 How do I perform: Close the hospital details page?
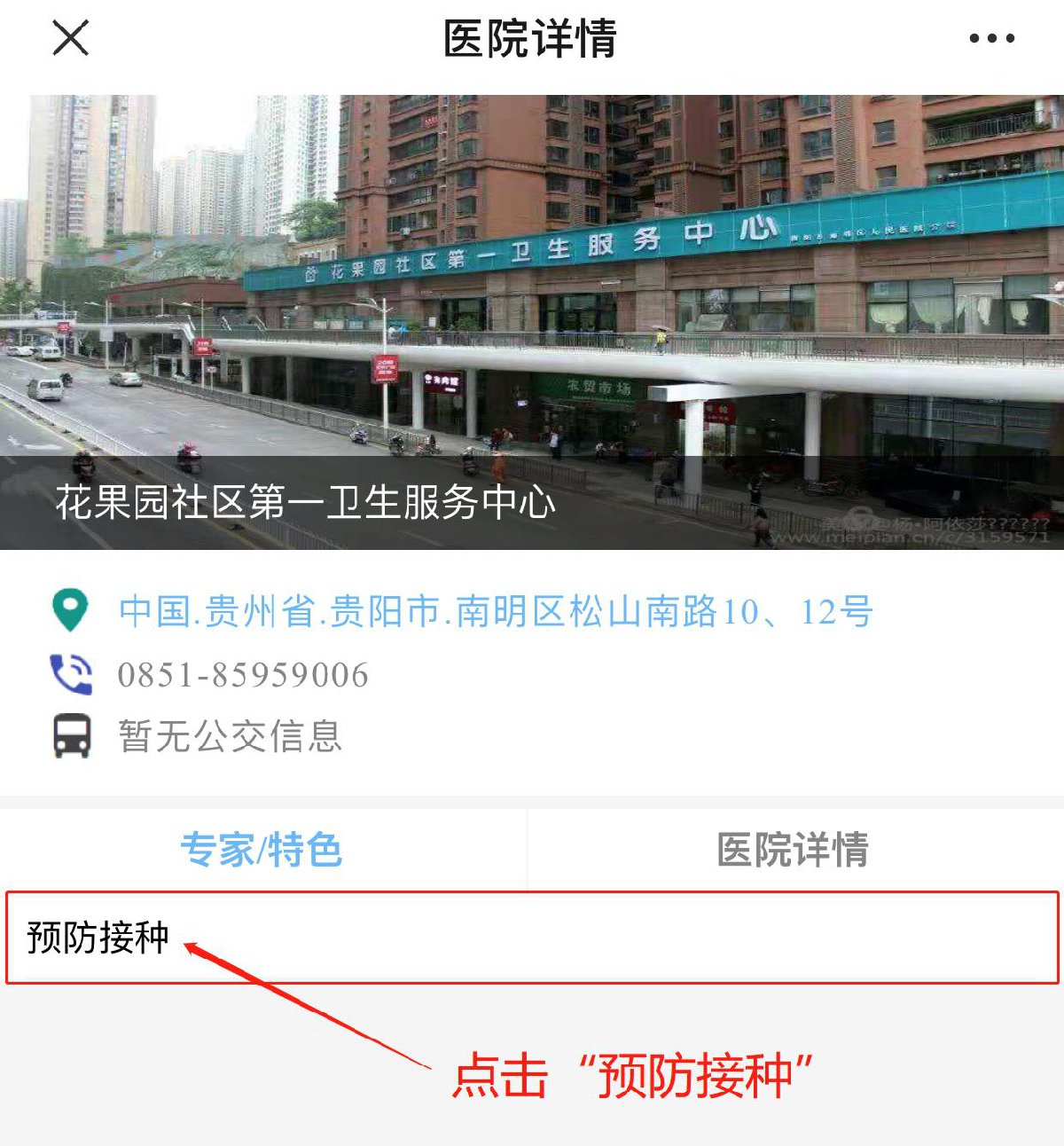70,38
